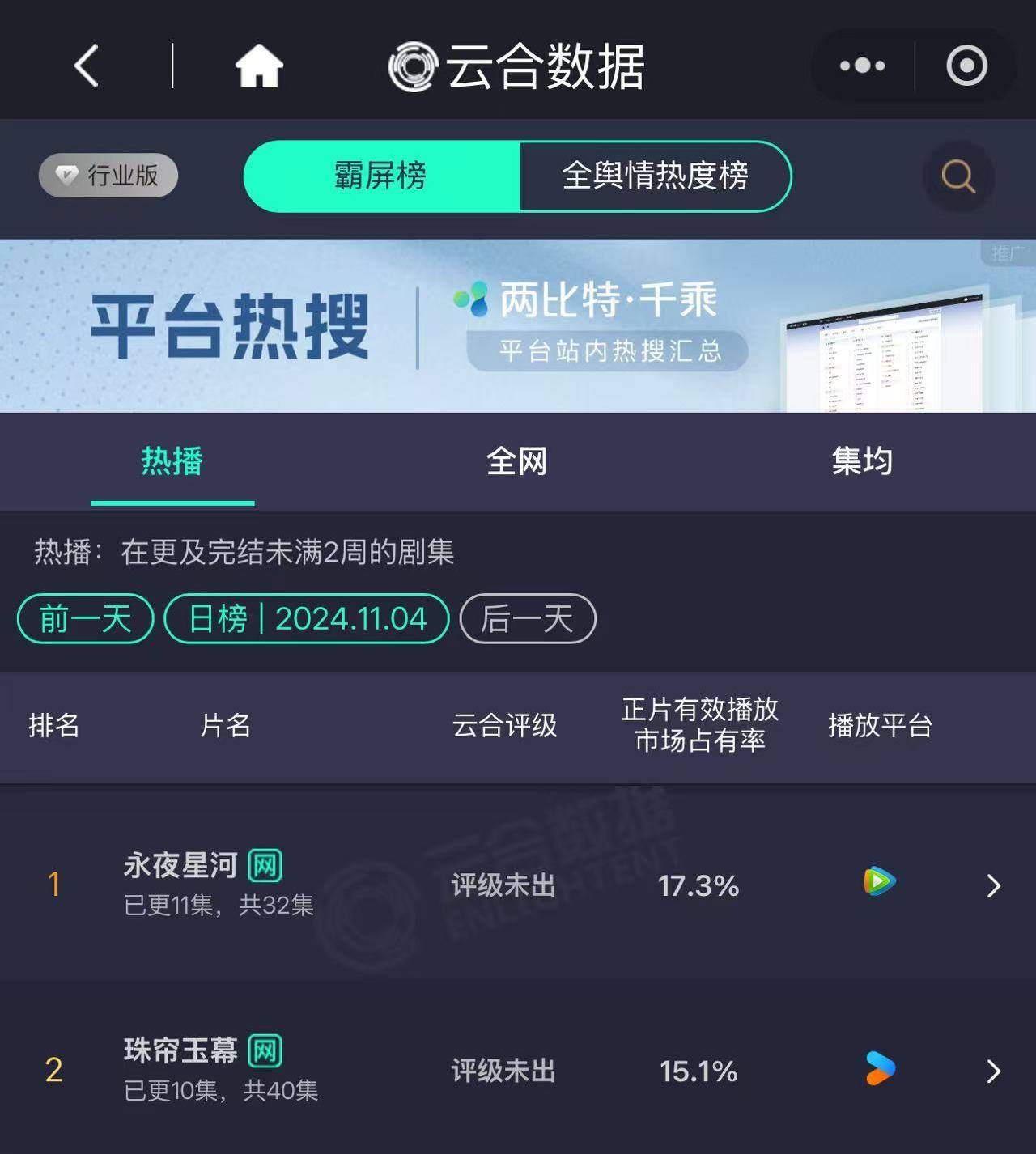
Task: Switch to the 全网 tab
Action: coord(516,461)
